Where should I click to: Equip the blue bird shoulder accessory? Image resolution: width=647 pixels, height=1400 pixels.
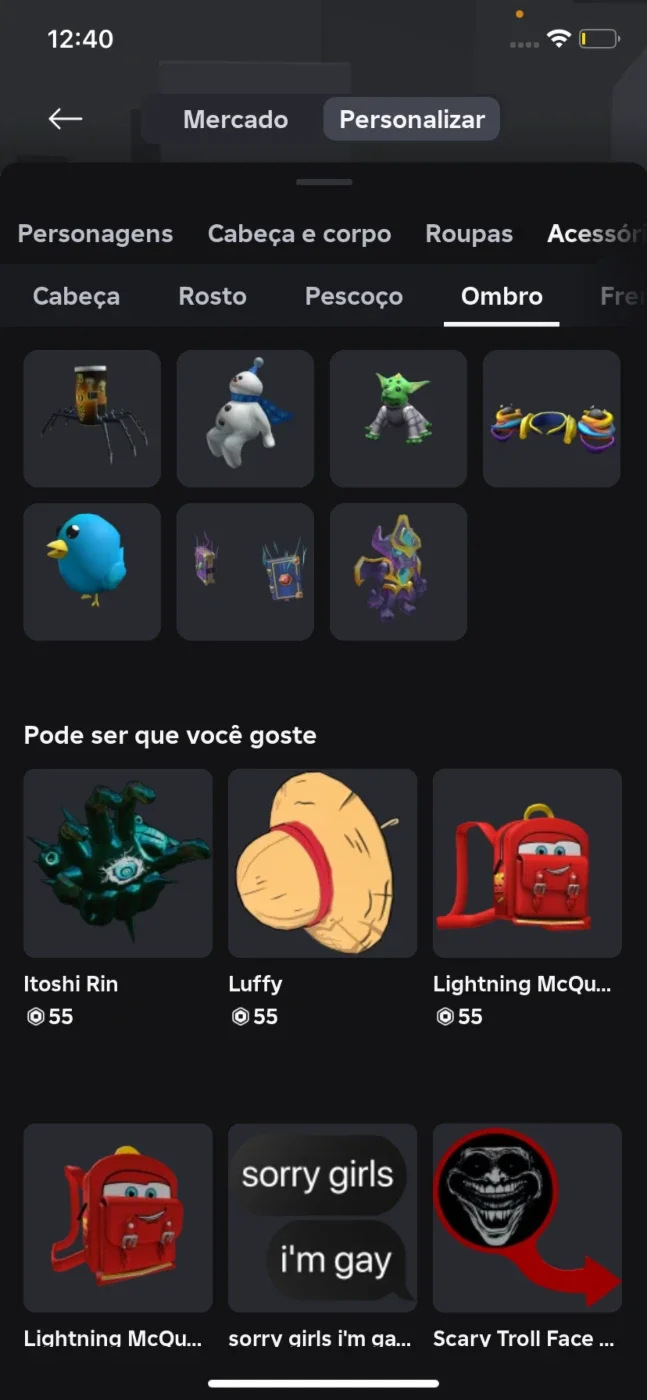pyautogui.click(x=92, y=571)
